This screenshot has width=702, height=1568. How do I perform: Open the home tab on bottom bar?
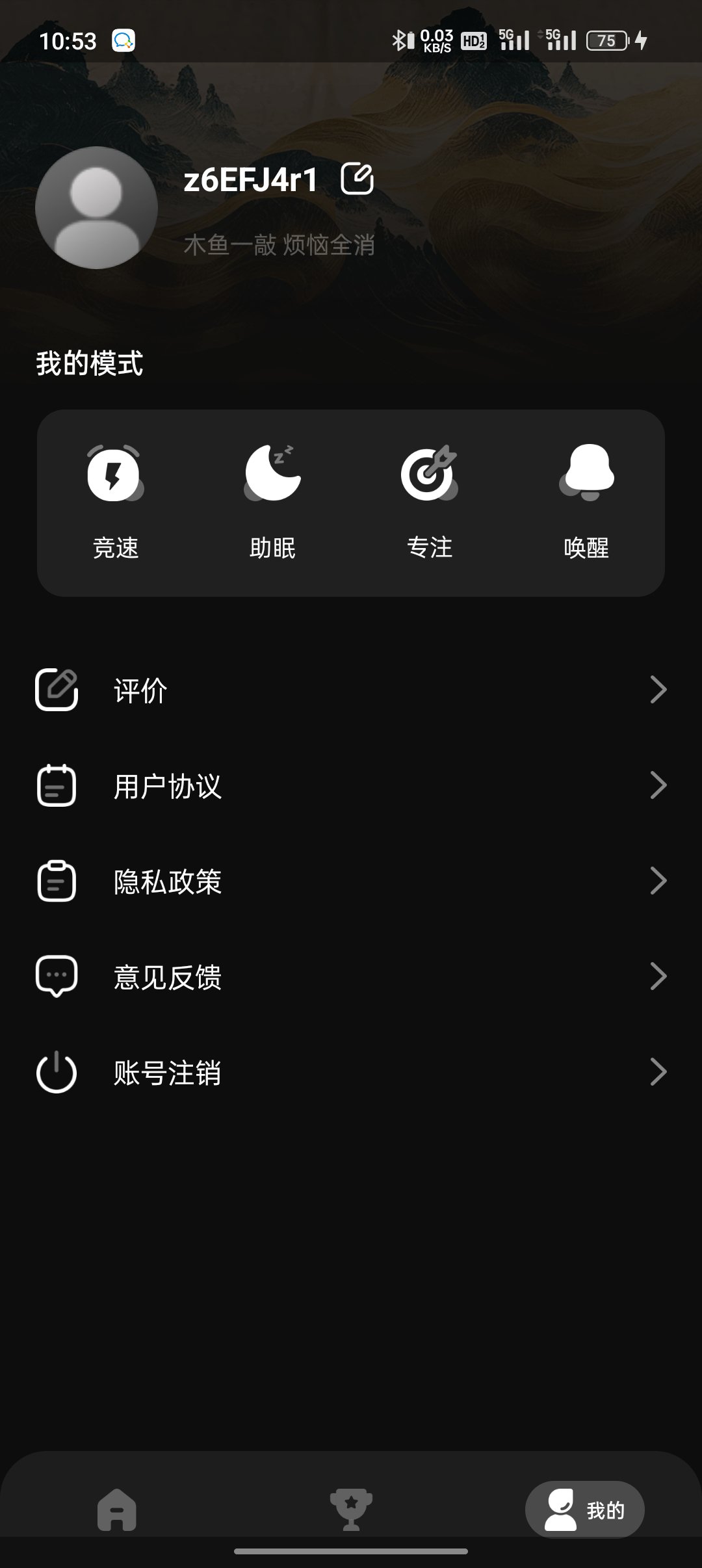coord(117,1509)
